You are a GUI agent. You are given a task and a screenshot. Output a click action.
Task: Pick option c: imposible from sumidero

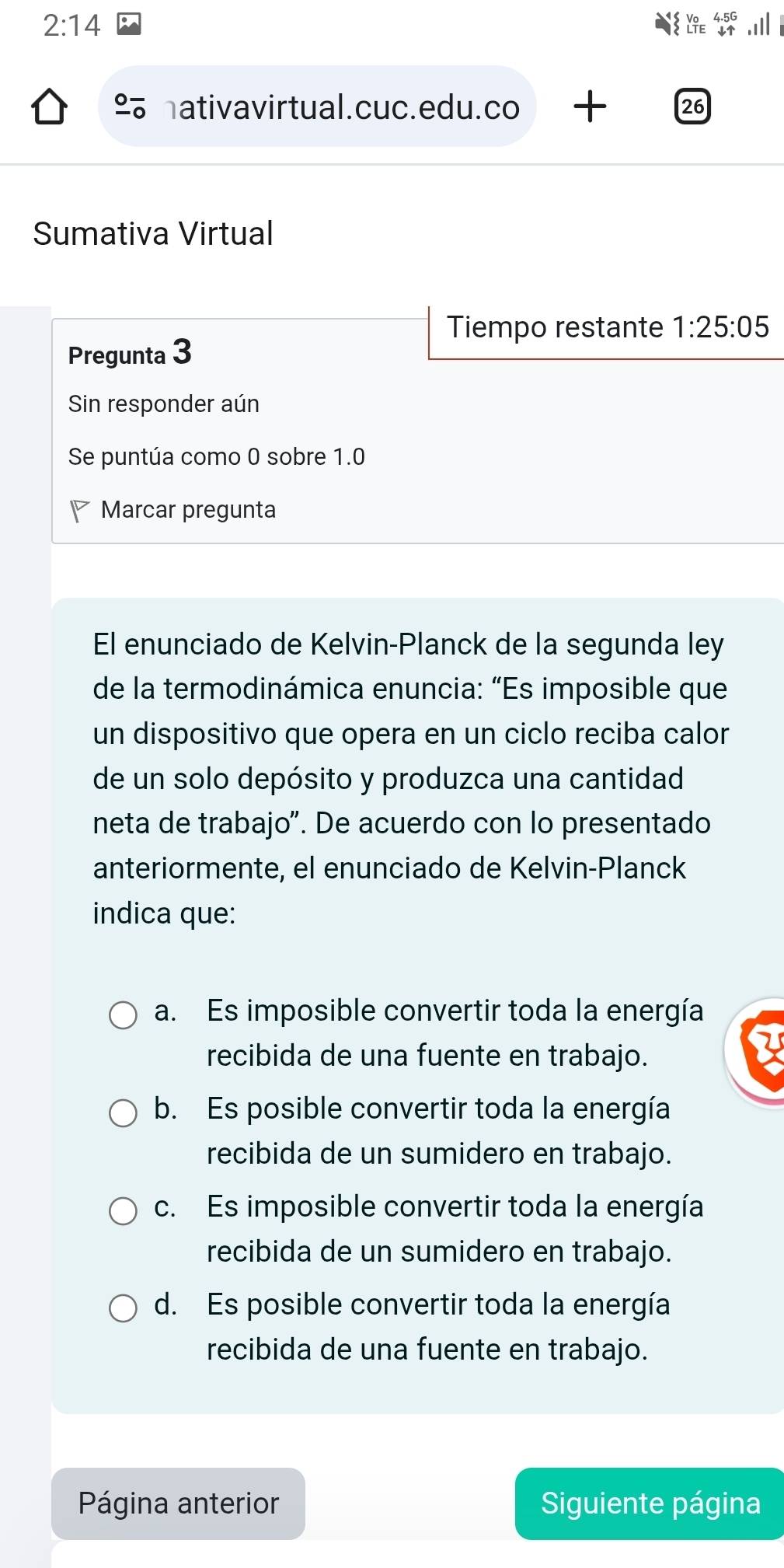point(123,1211)
